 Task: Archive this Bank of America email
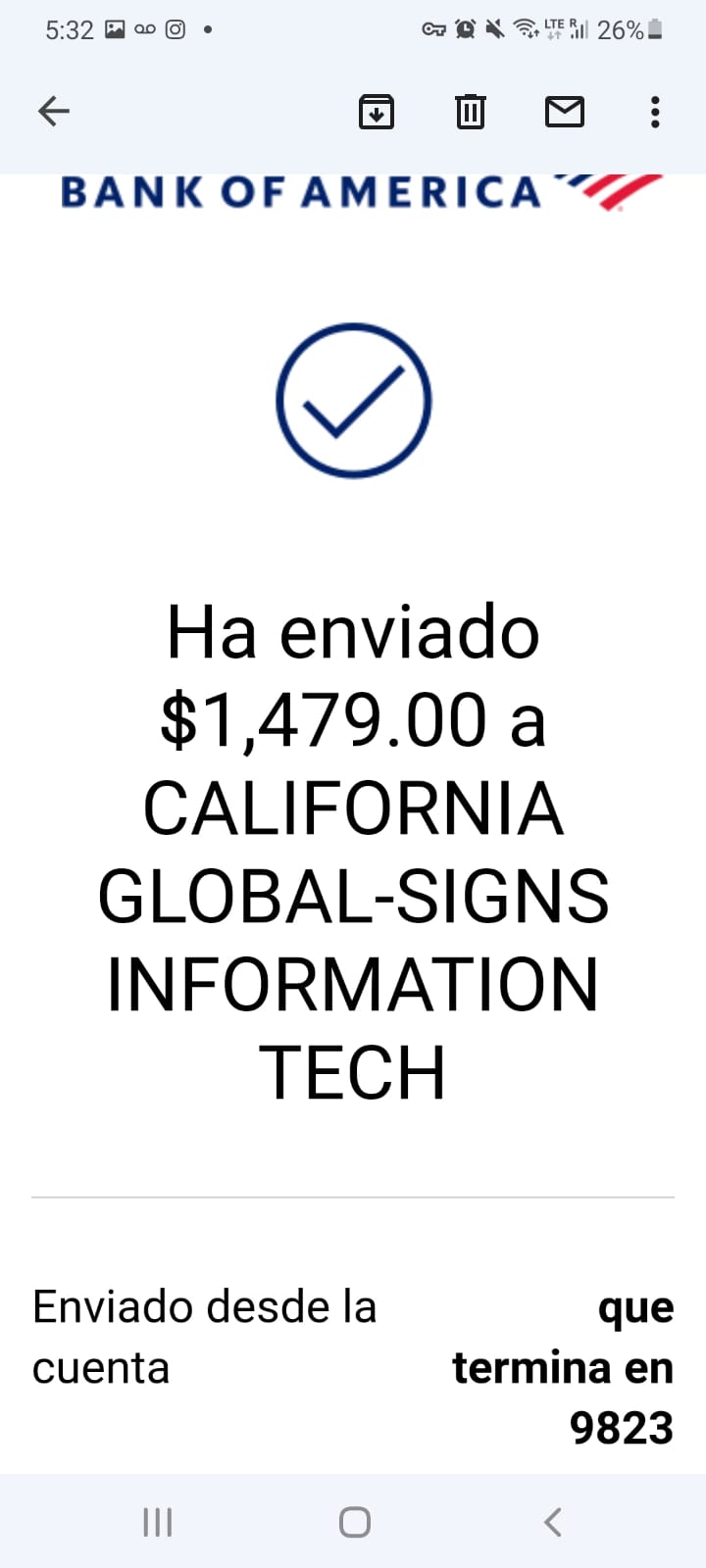(377, 112)
